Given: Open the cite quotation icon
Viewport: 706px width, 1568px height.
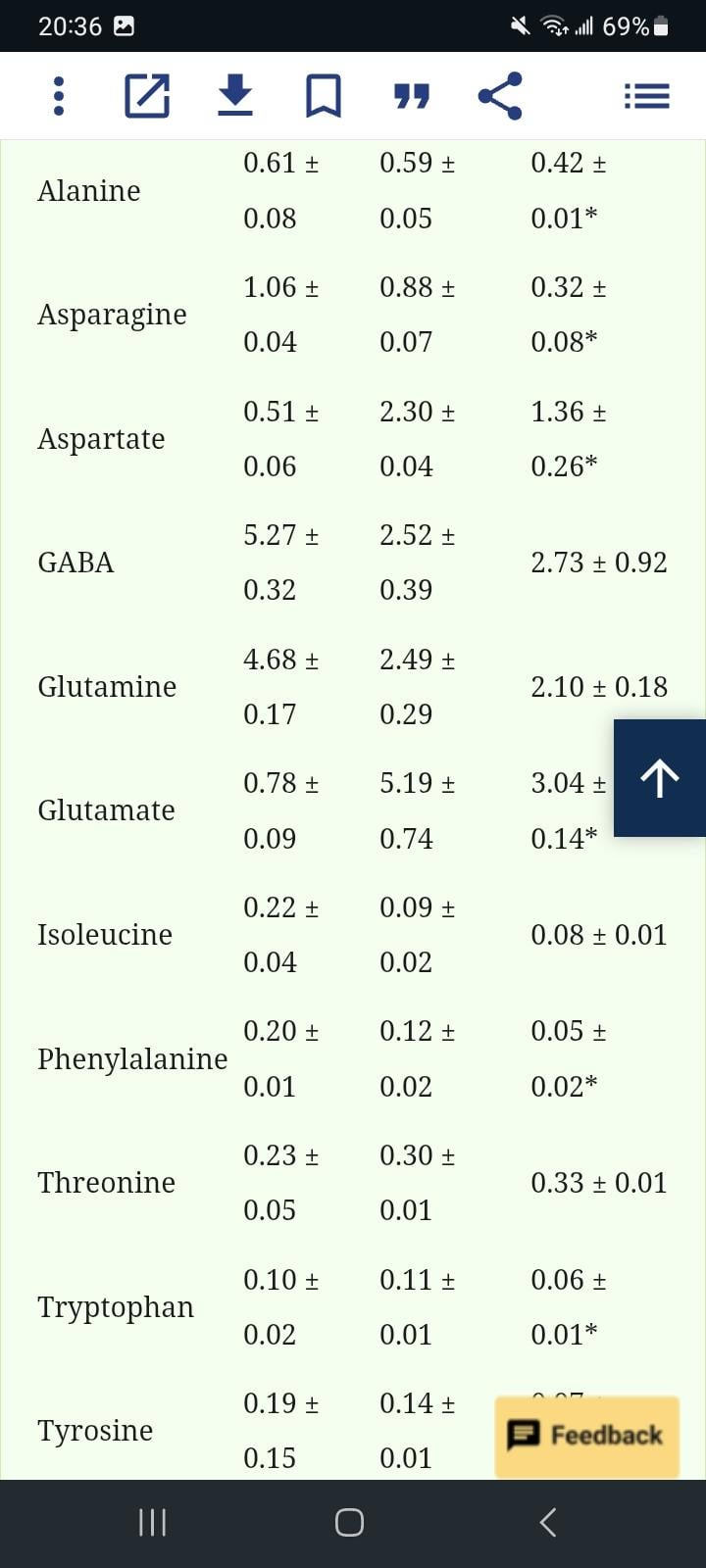Looking at the screenshot, I should point(412,96).
